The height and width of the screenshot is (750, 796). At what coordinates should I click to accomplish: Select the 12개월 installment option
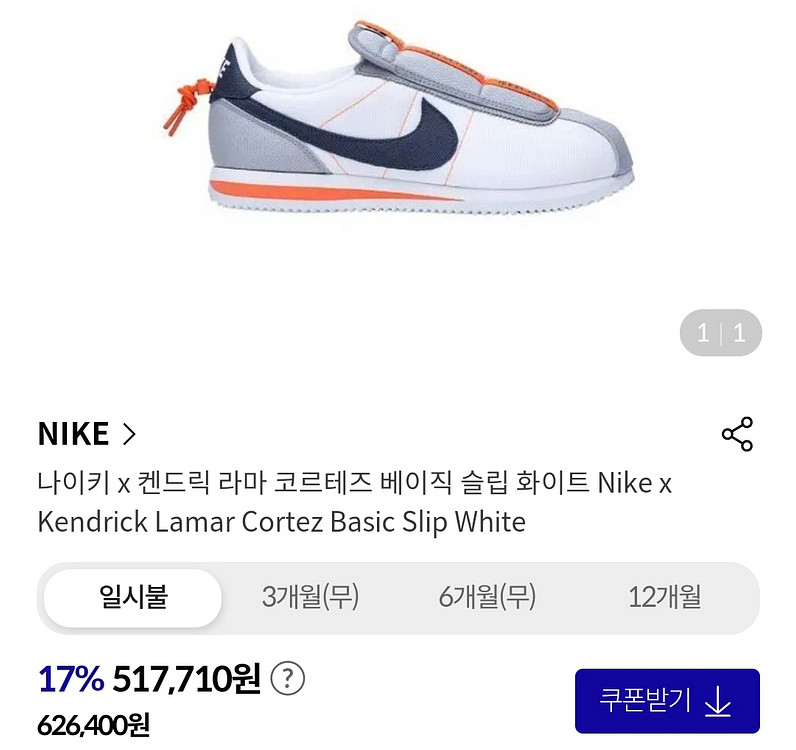point(665,598)
